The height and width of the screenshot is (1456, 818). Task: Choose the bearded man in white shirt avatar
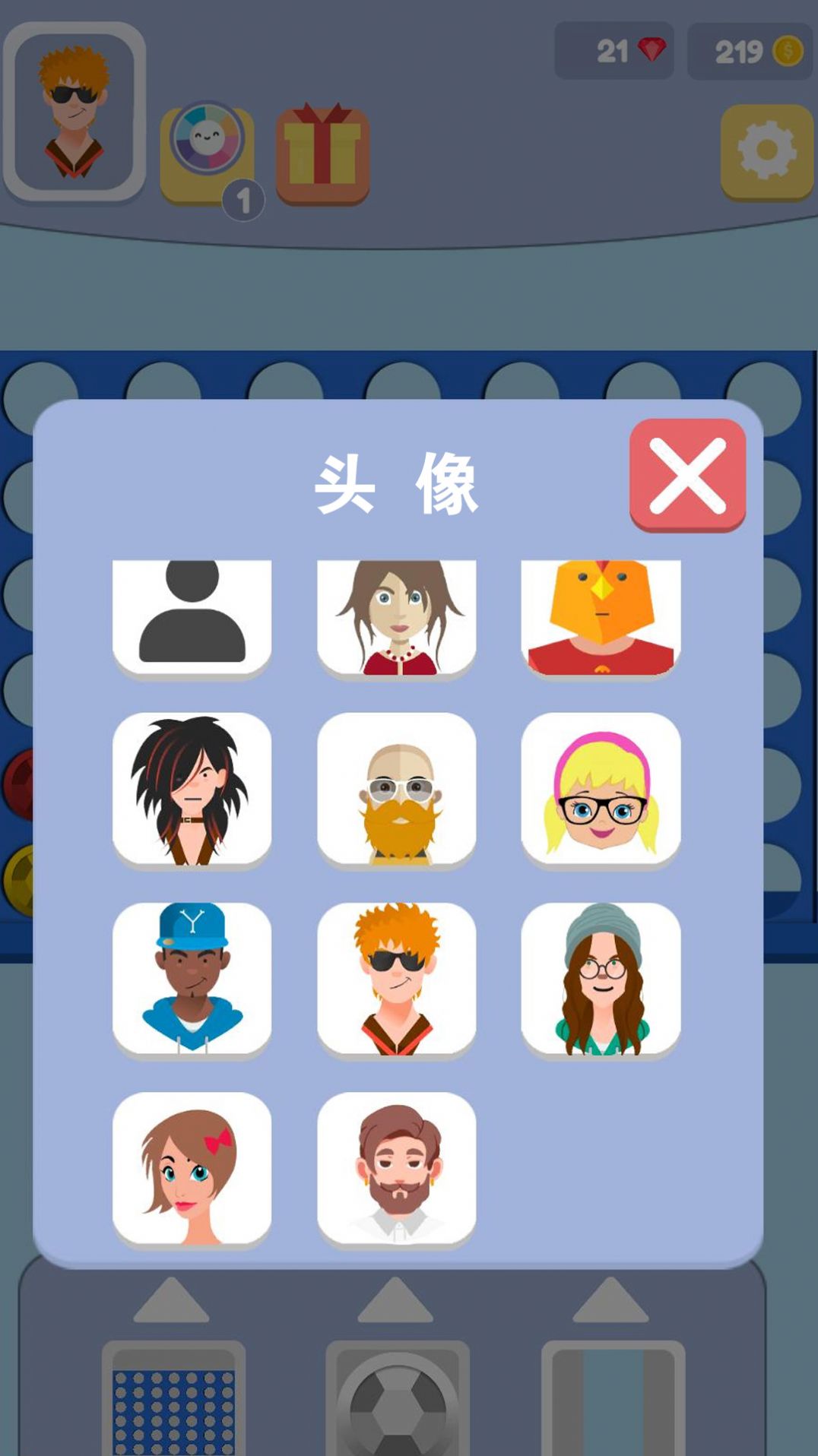396,1170
